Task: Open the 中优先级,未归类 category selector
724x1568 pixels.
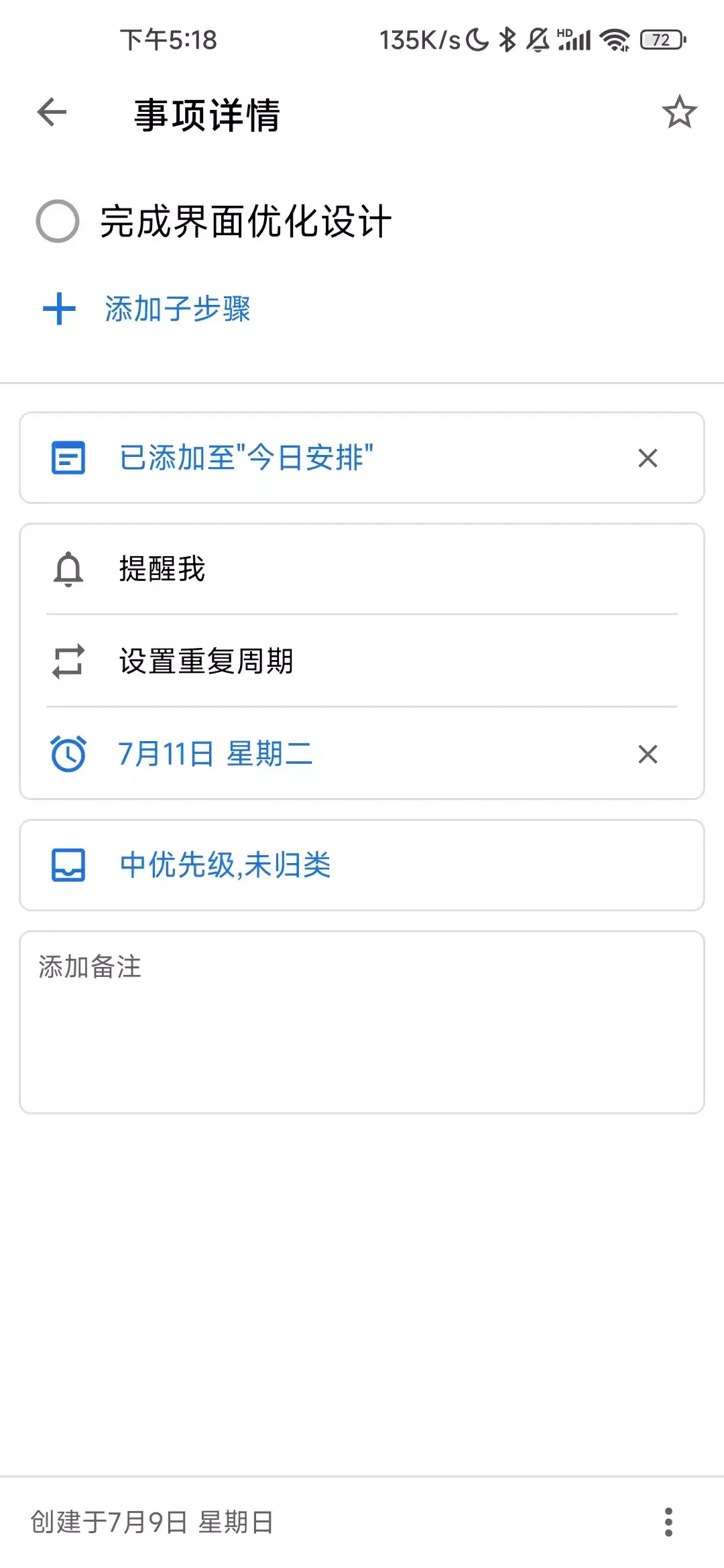Action: 225,864
